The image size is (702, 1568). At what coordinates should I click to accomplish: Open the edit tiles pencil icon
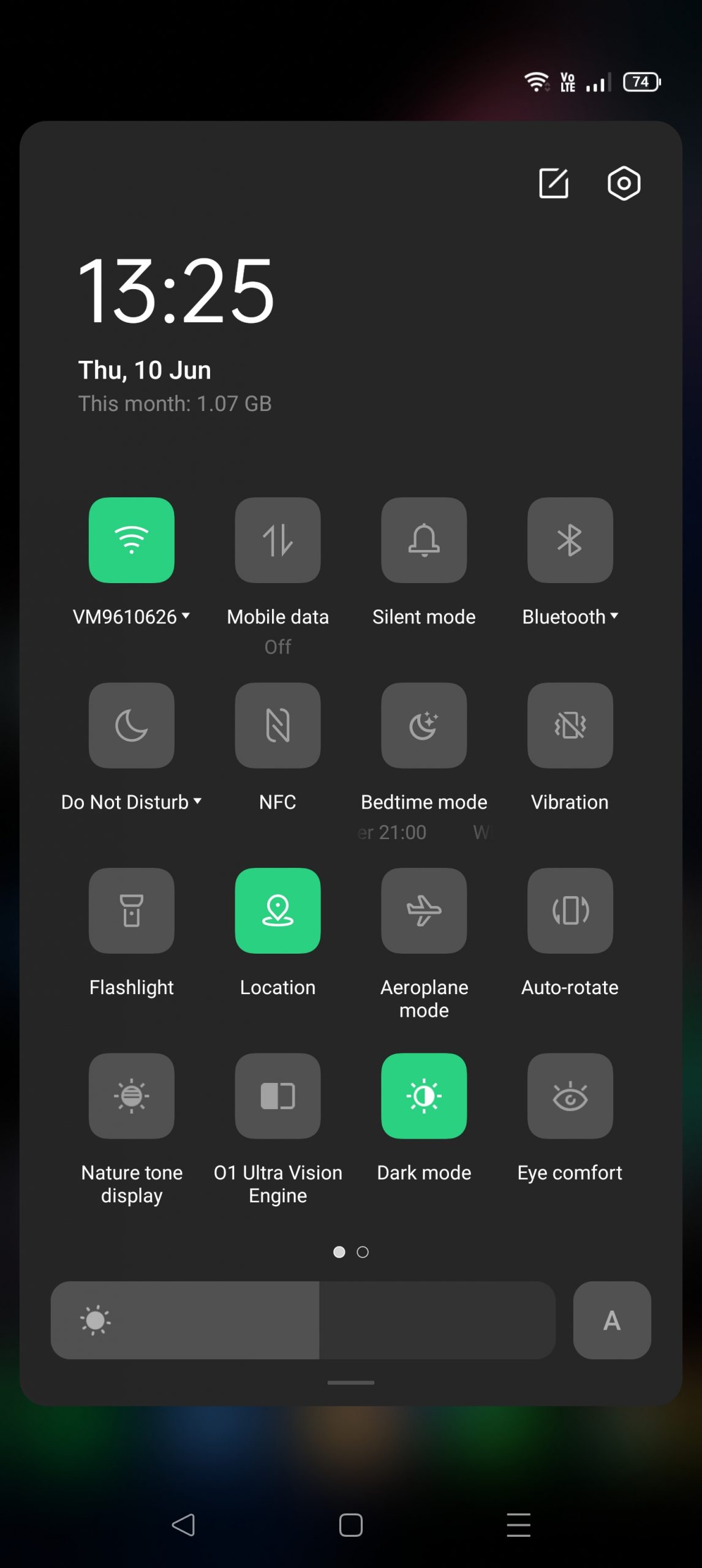pyautogui.click(x=553, y=183)
